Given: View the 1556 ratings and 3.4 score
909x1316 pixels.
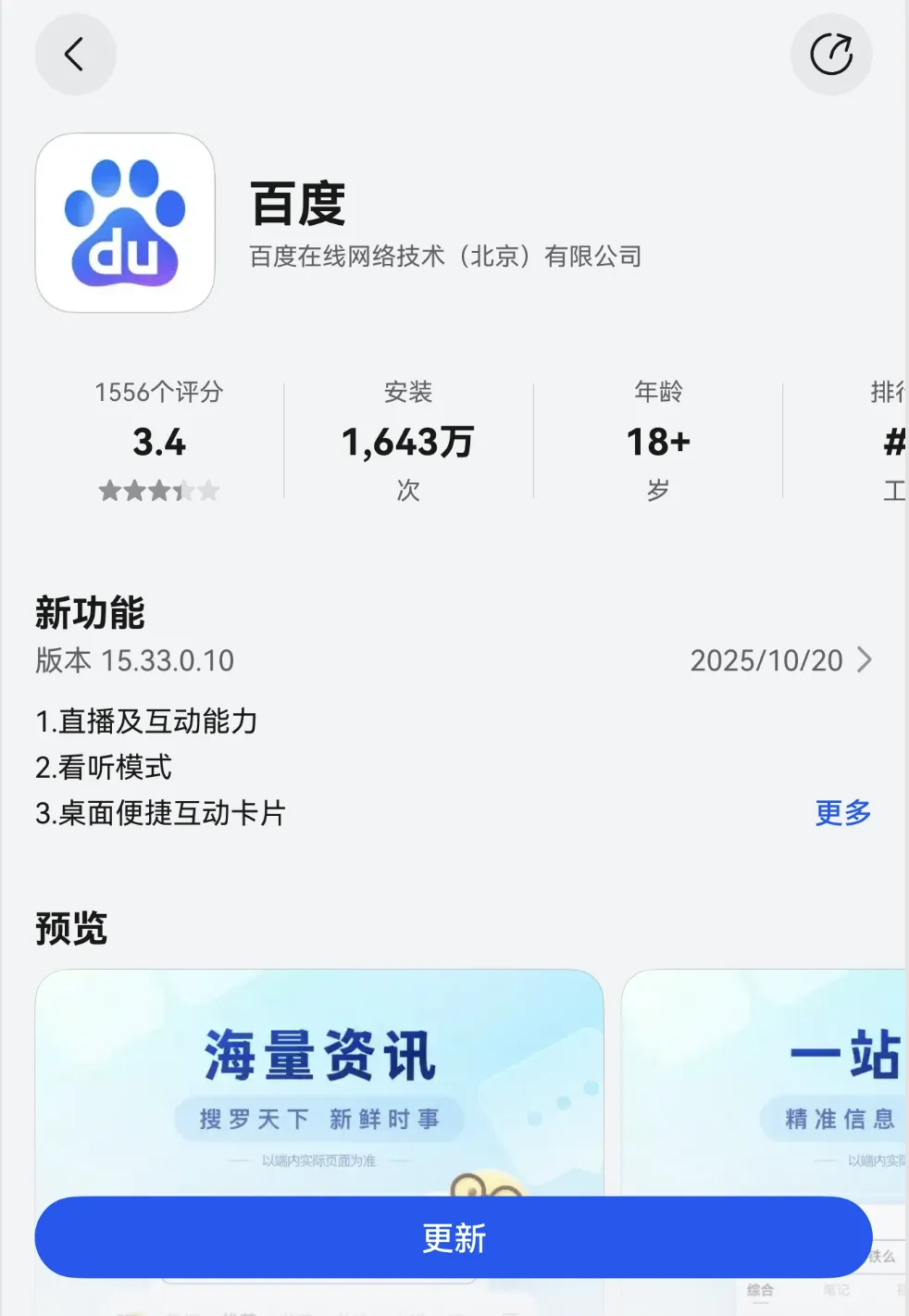Looking at the screenshot, I should click(159, 441).
